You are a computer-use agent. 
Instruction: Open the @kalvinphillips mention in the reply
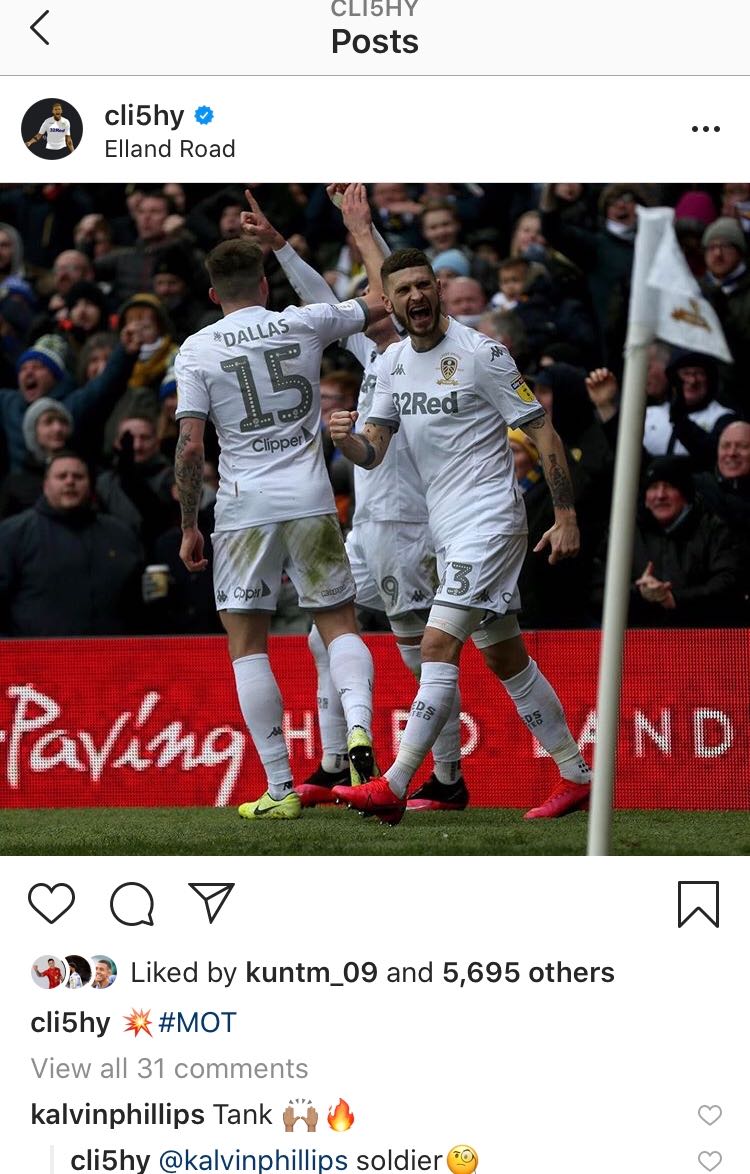click(253, 1160)
